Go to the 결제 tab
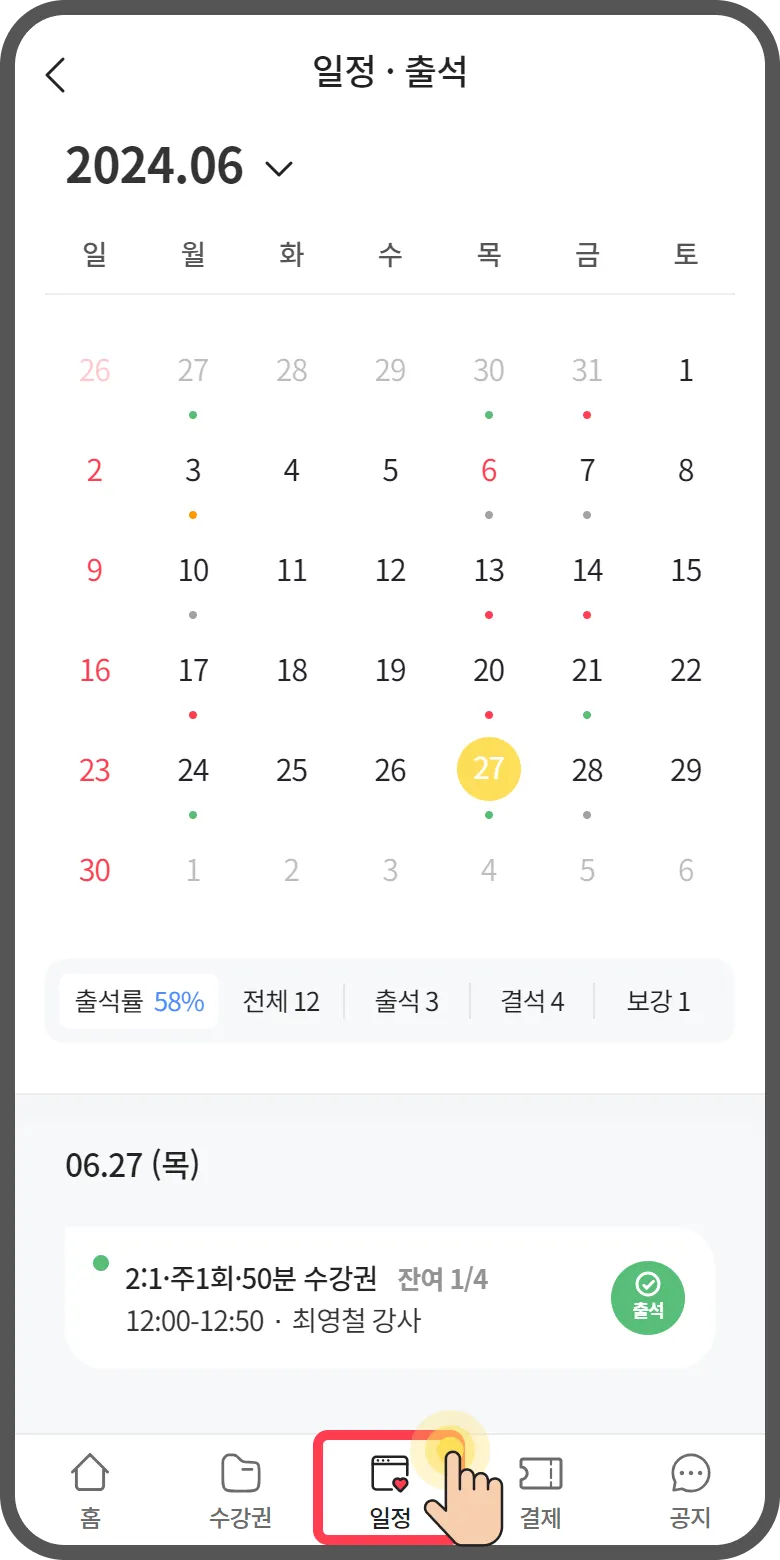Viewport: 780px width, 1560px height. [x=540, y=1492]
